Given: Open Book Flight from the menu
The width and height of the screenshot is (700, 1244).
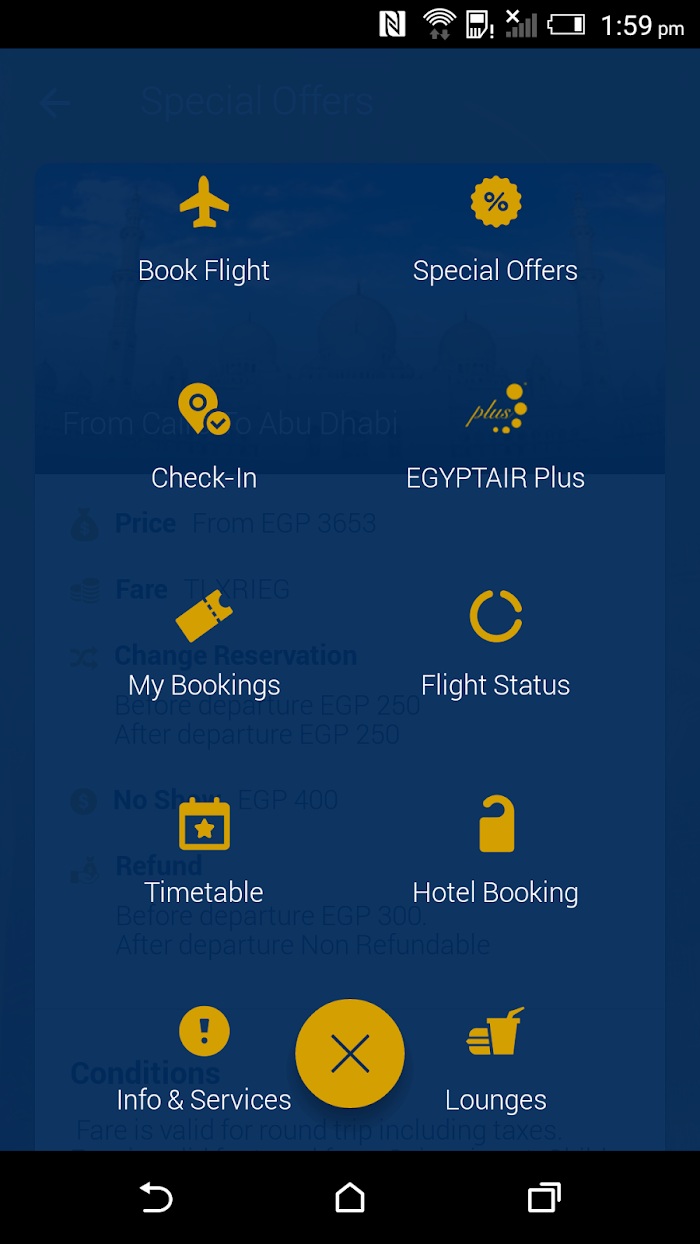Looking at the screenshot, I should tap(204, 231).
